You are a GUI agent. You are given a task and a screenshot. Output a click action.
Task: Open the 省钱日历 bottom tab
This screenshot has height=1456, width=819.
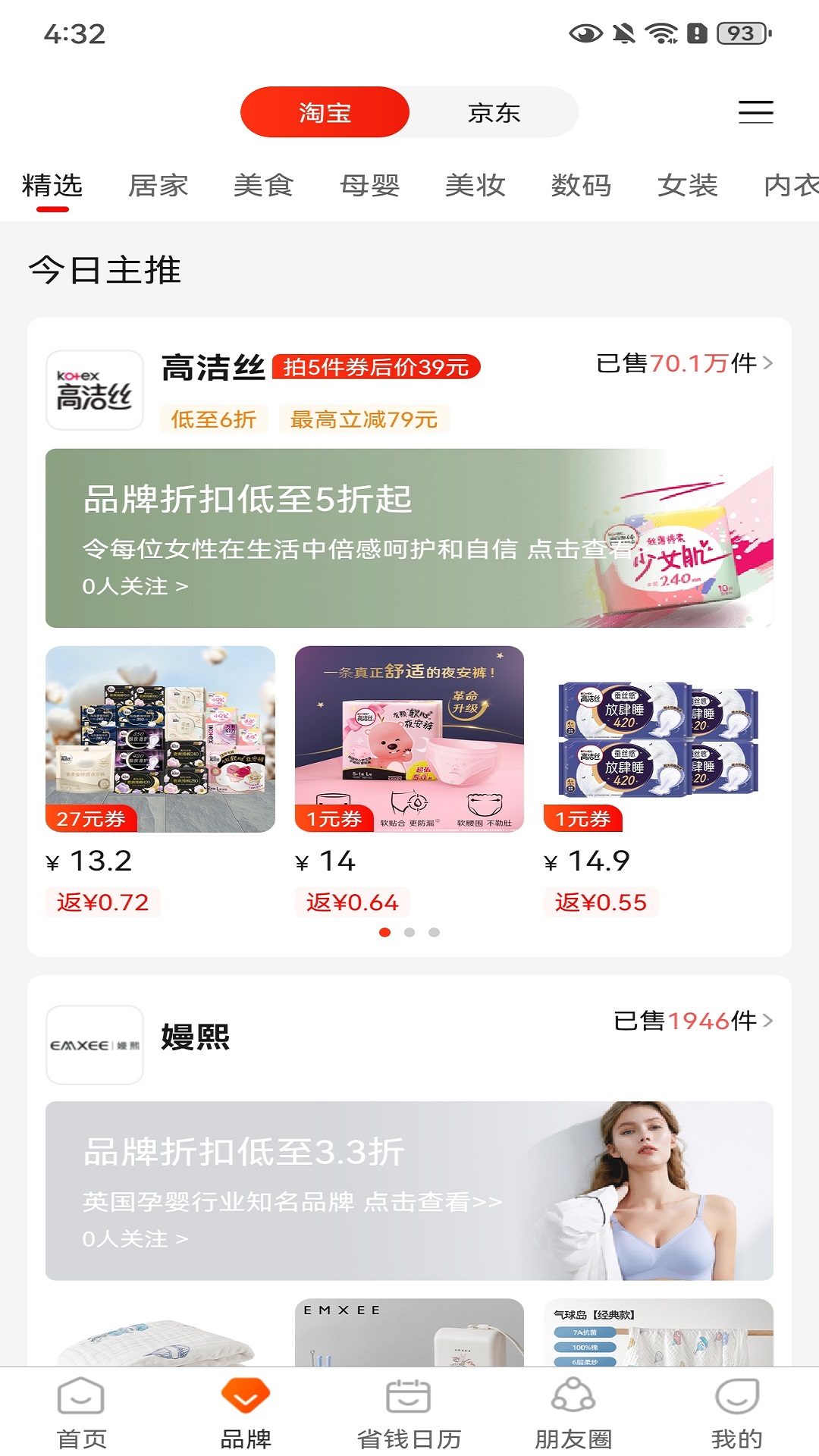(409, 1412)
